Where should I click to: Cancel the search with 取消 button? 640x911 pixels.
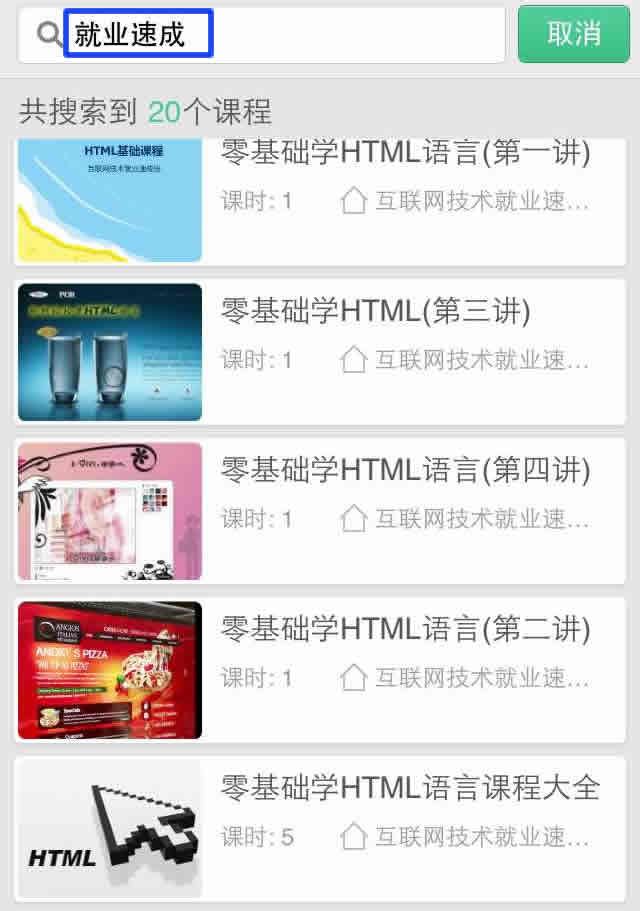(x=574, y=34)
